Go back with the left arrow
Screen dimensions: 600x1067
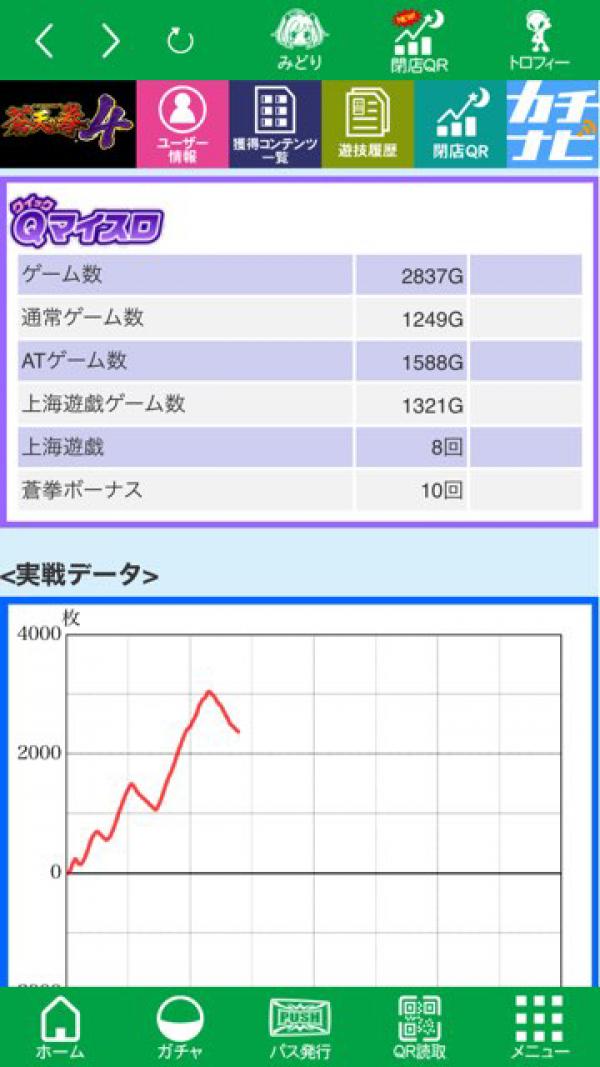pos(44,42)
